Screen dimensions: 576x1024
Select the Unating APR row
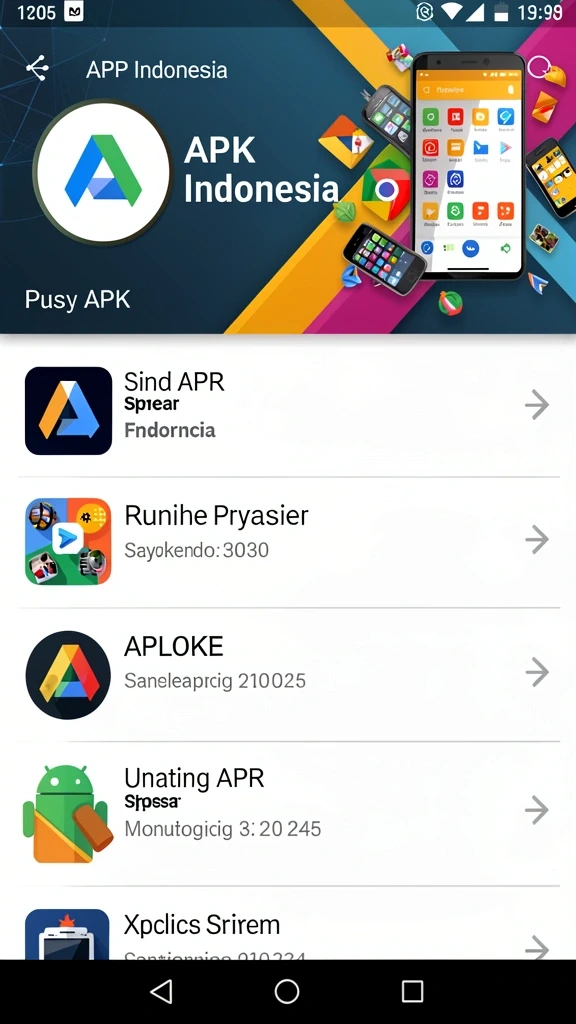(288, 814)
